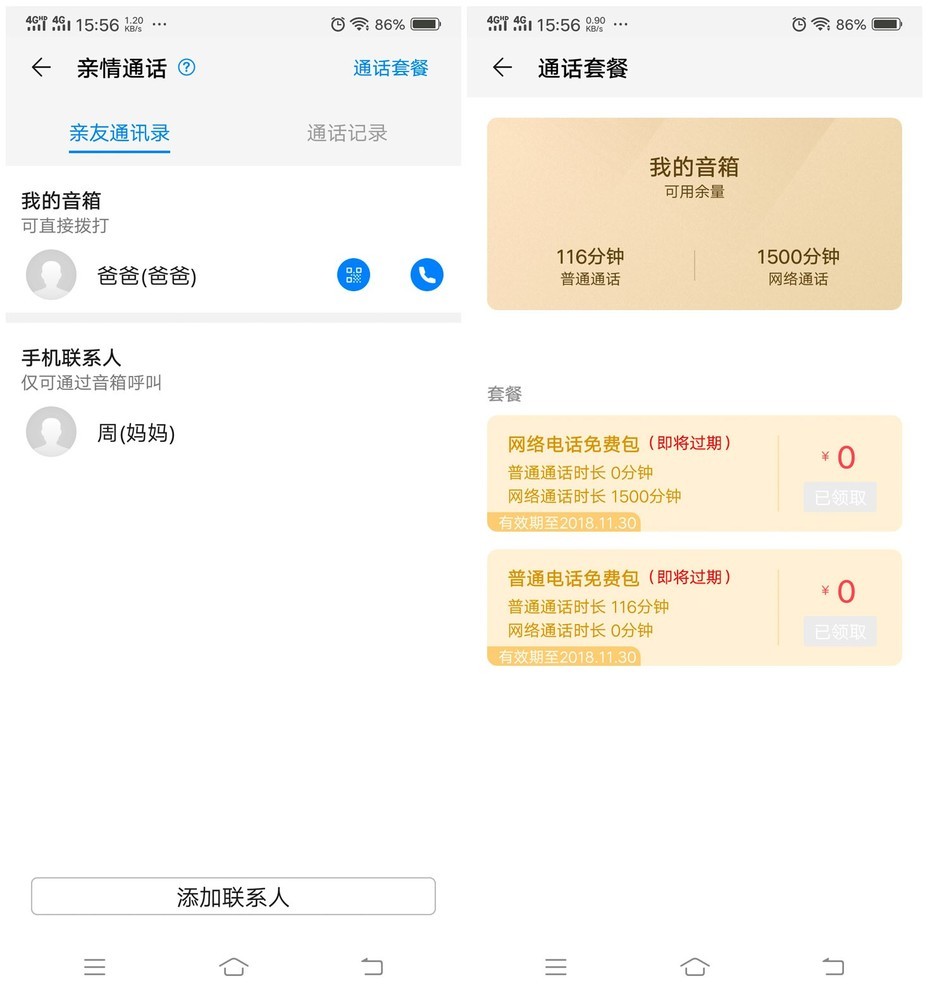This screenshot has height=1000, width=930.
Task: Switch to the 通话记录 tab
Action: (x=346, y=133)
